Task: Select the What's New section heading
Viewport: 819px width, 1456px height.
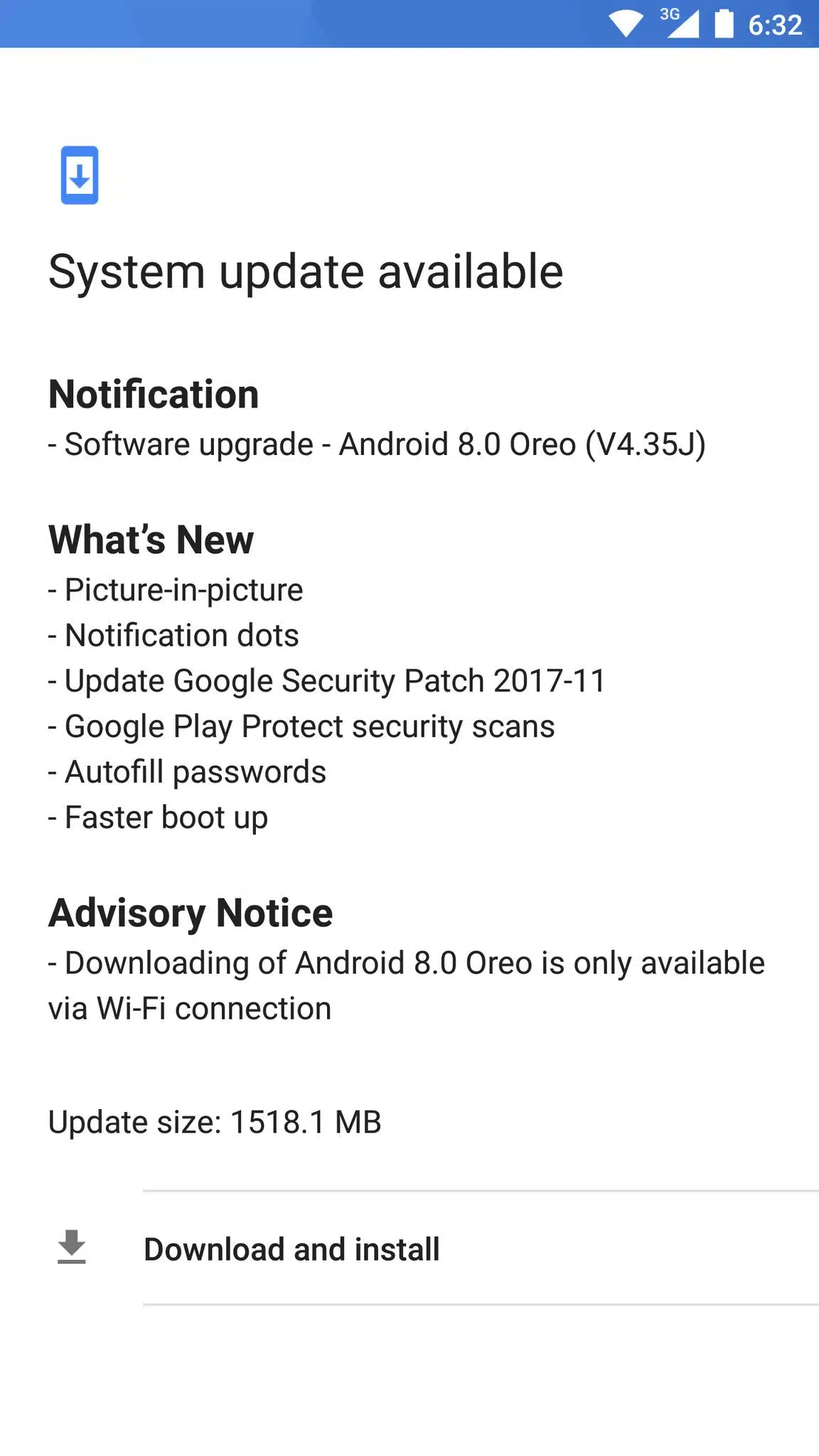Action: coord(151,540)
